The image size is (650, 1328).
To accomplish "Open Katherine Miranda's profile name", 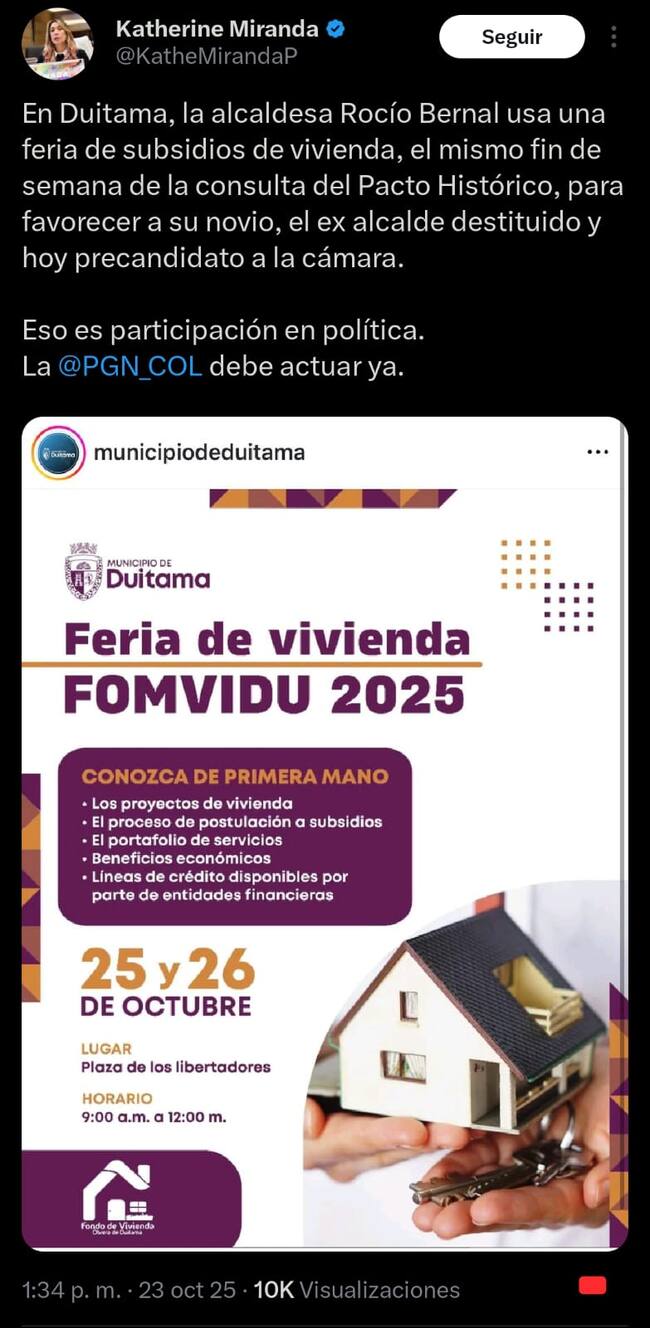I will coord(217,28).
